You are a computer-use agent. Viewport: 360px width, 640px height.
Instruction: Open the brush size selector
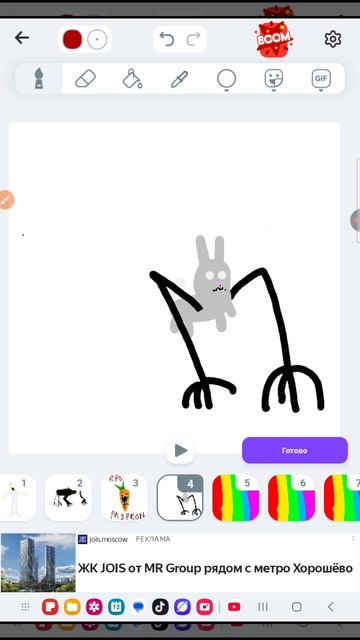point(97,40)
